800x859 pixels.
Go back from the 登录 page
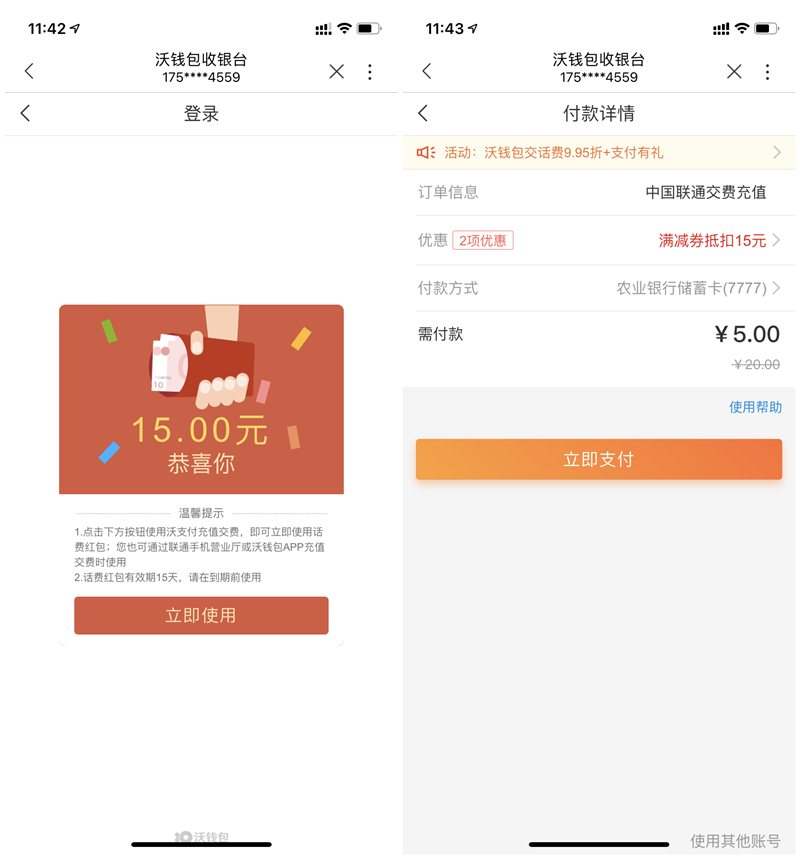click(26, 114)
